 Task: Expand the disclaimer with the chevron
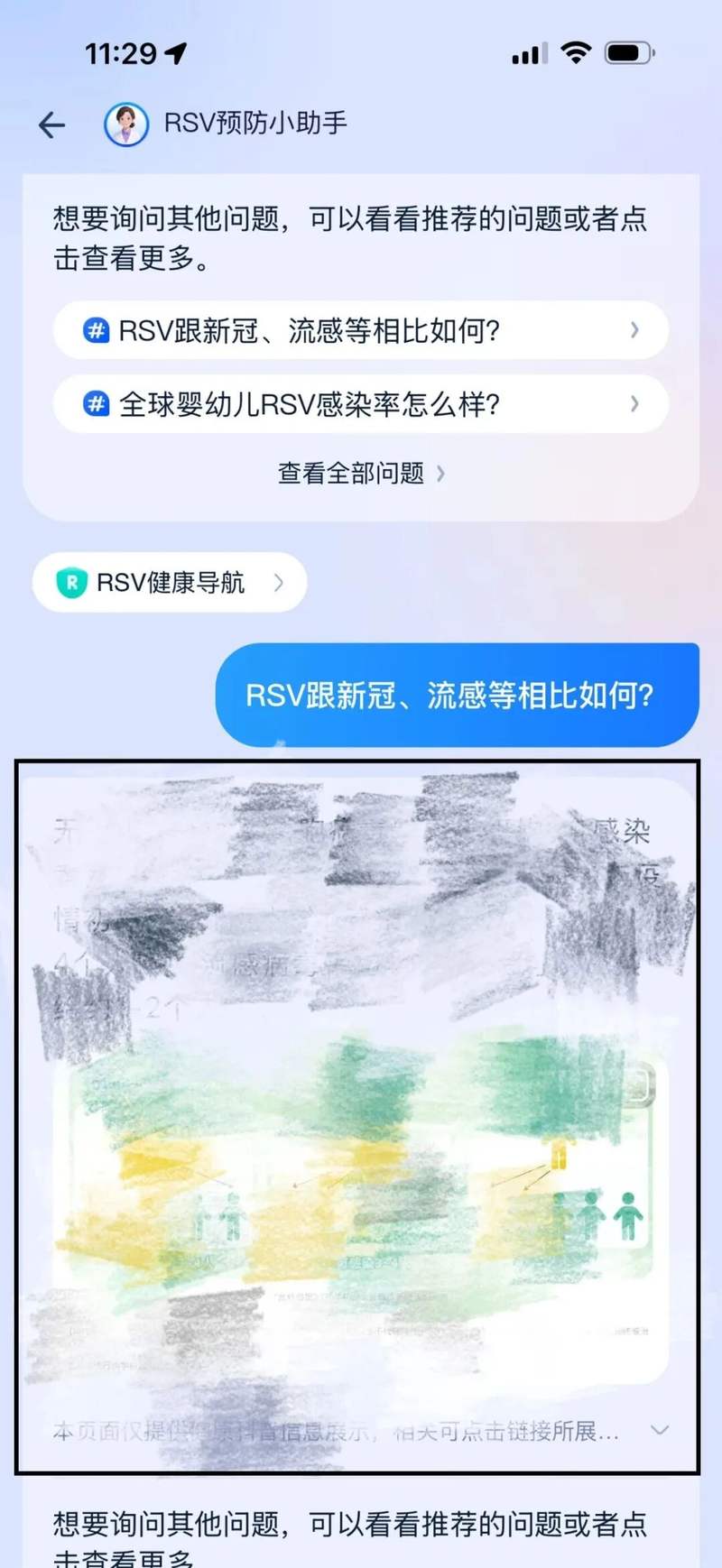tap(660, 1430)
